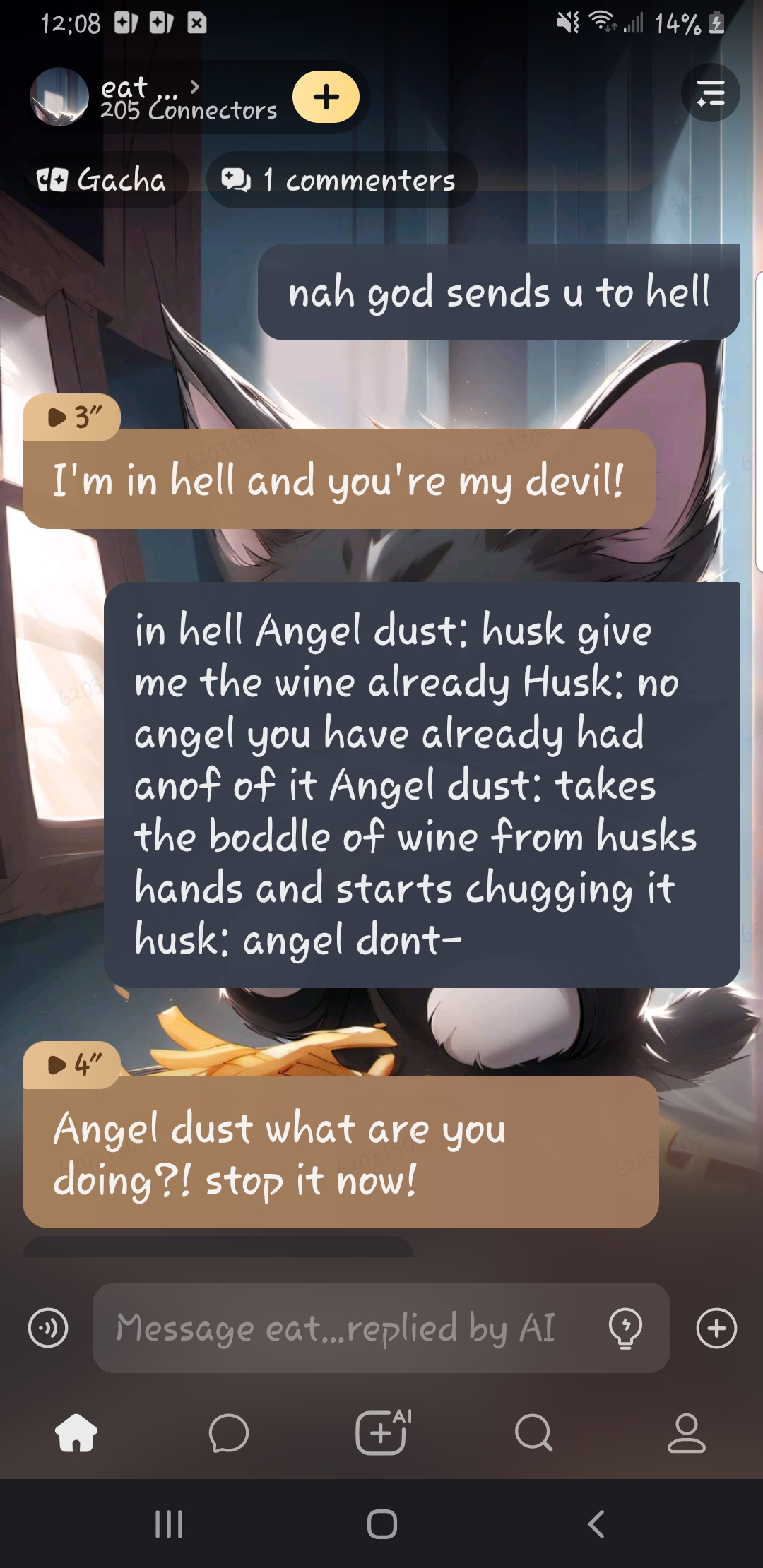The width and height of the screenshot is (763, 1568).
Task: Tap the voice input icon
Action: [48, 1328]
